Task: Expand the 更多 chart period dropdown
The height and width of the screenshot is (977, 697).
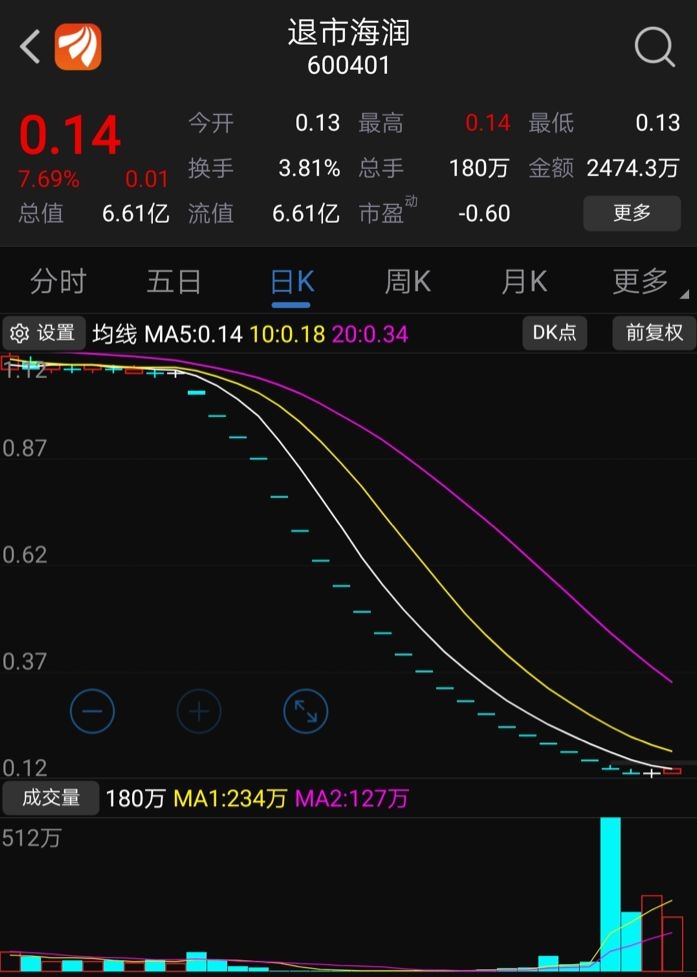Action: [643, 283]
